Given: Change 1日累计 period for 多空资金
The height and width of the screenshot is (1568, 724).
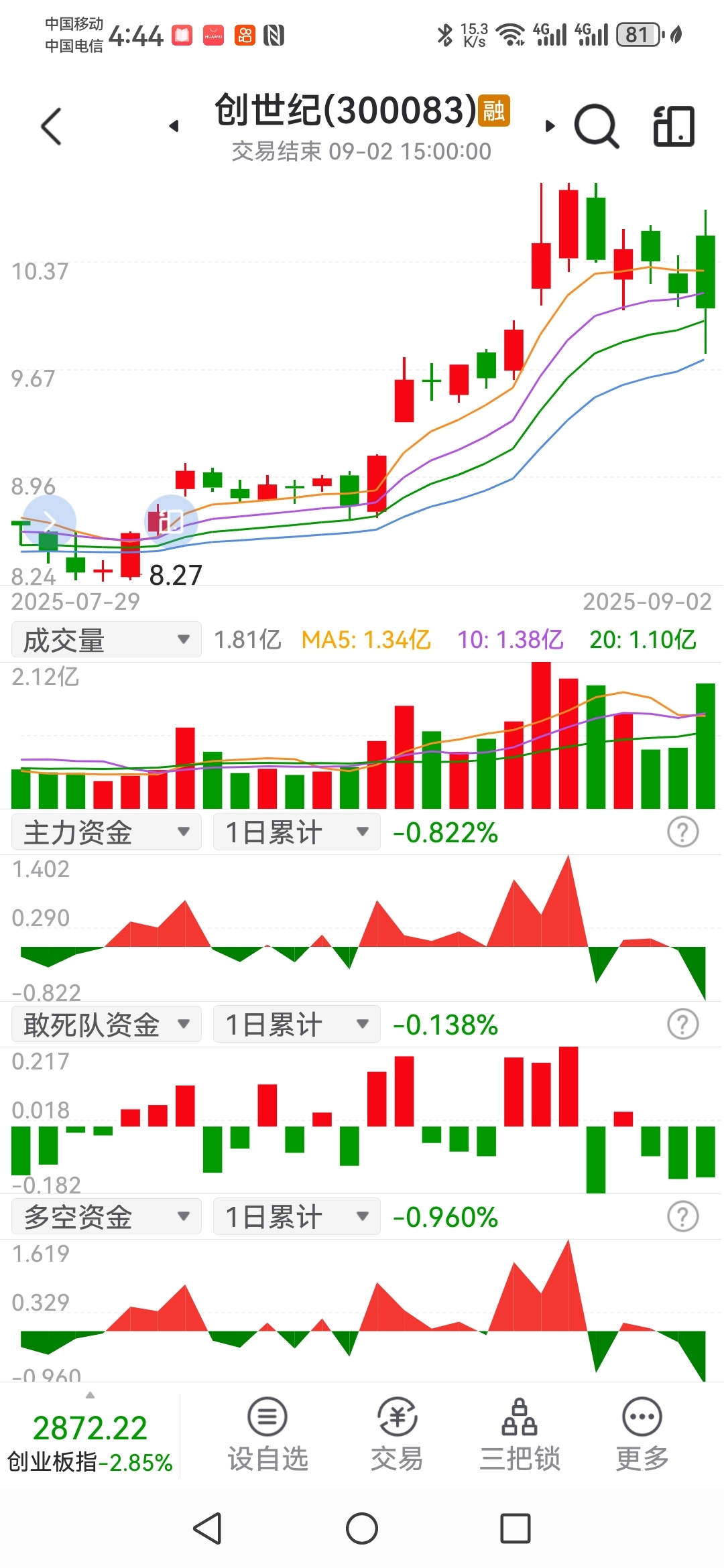Looking at the screenshot, I should click(297, 1217).
